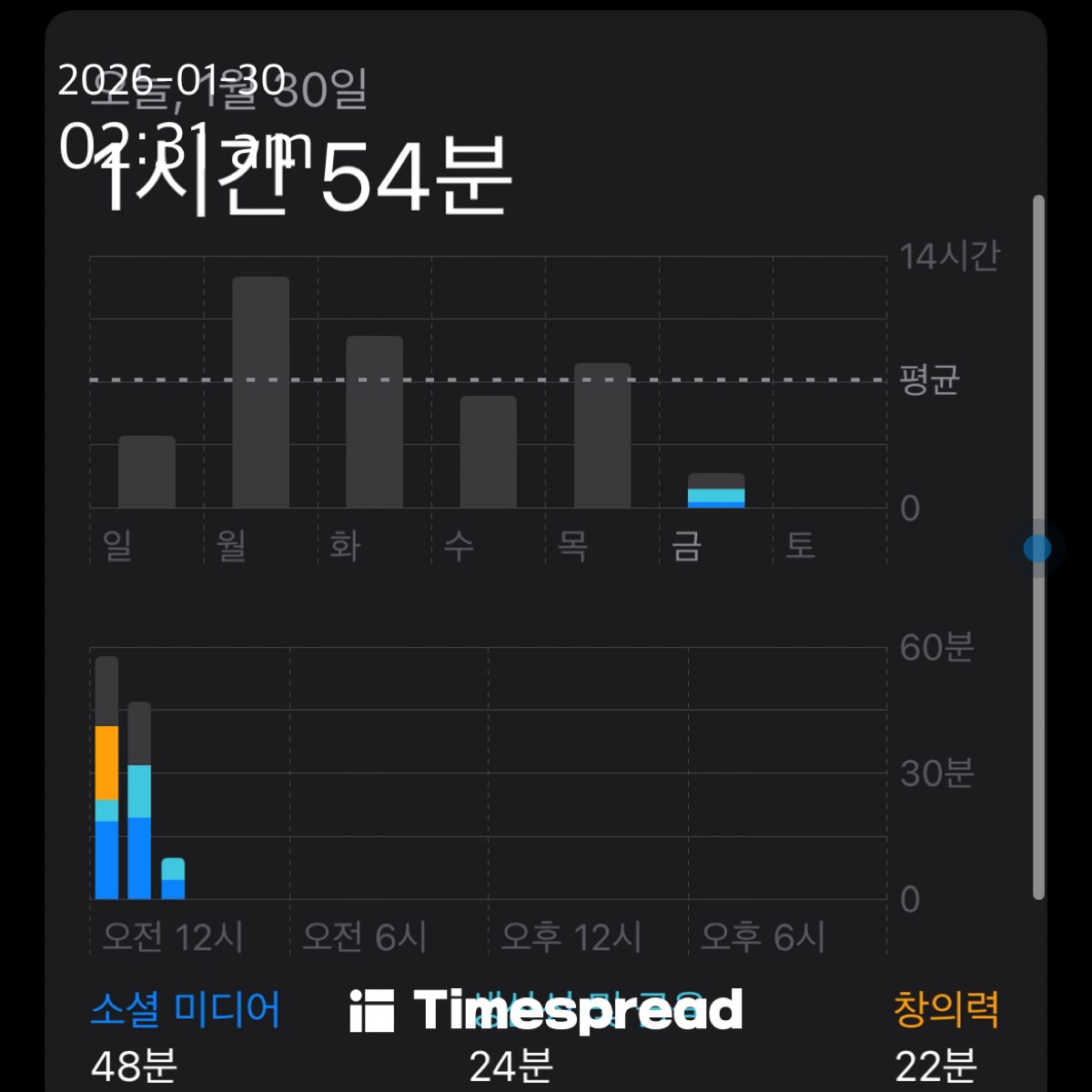Image resolution: width=1092 pixels, height=1092 pixels.
Task: Select Wednesday's bar in the chart
Action: pos(488,451)
